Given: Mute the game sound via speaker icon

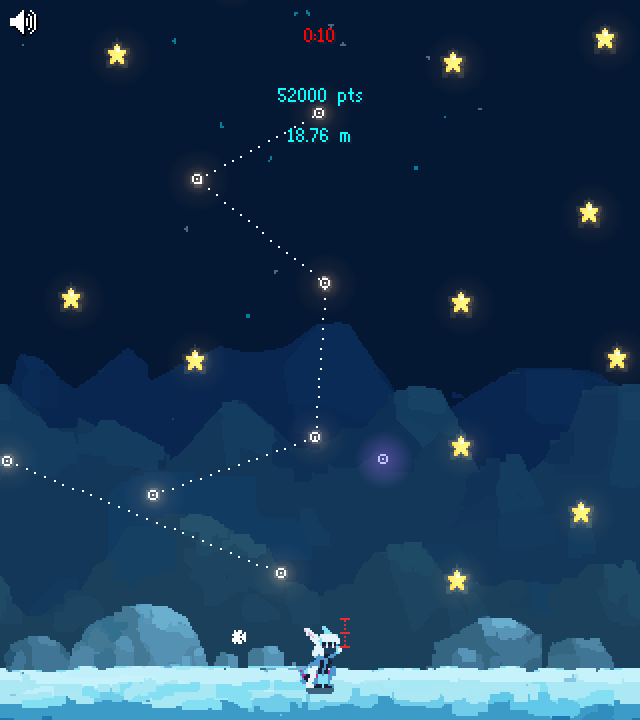Looking at the screenshot, I should click(22, 22).
